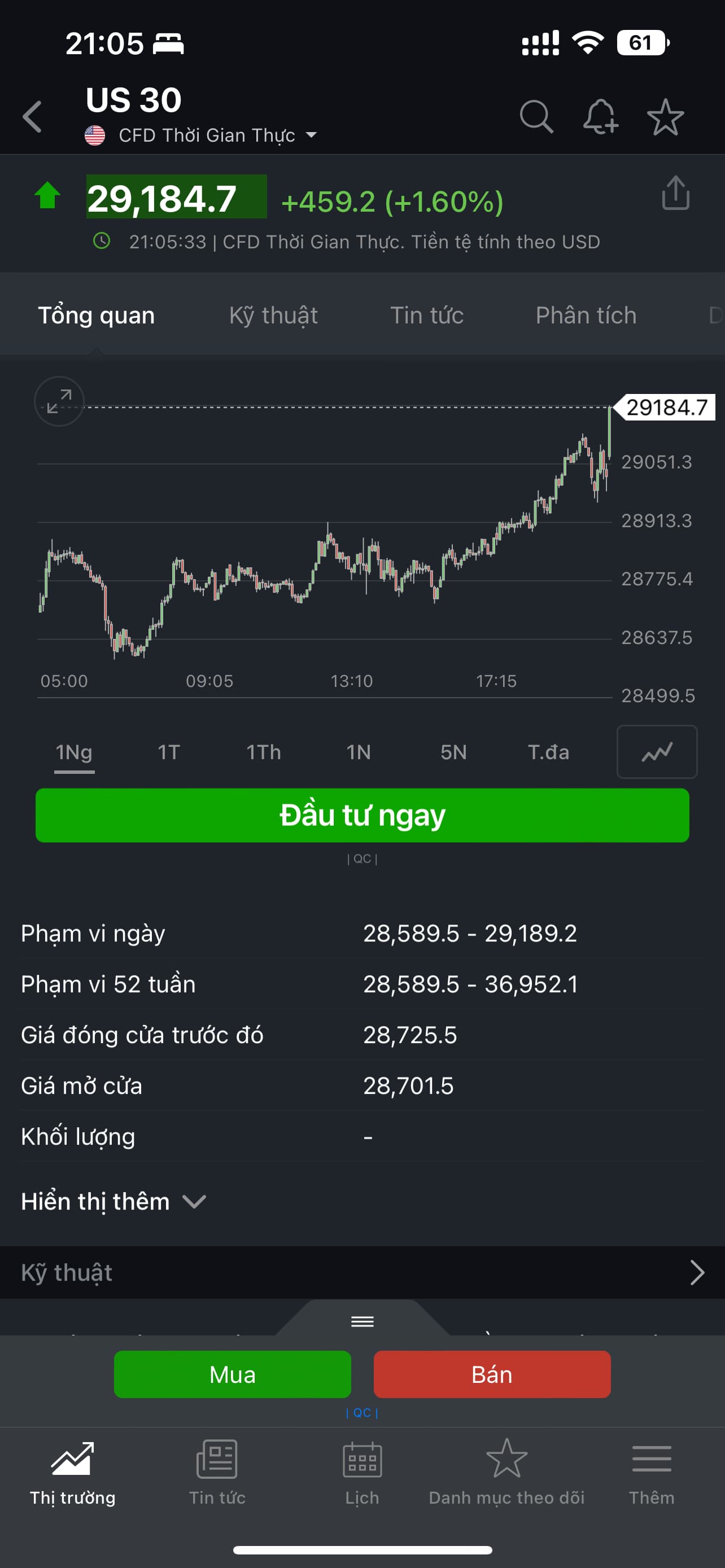Switch to the Tin tức top tab
The width and height of the screenshot is (725, 1568).
(427, 316)
